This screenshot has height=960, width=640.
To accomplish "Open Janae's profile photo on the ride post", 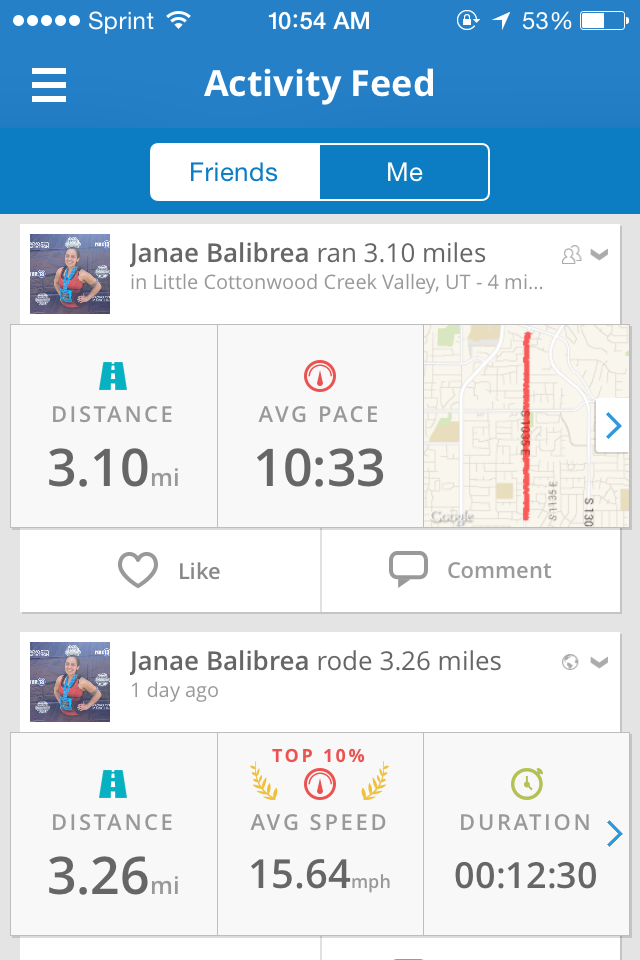I will tap(70, 682).
